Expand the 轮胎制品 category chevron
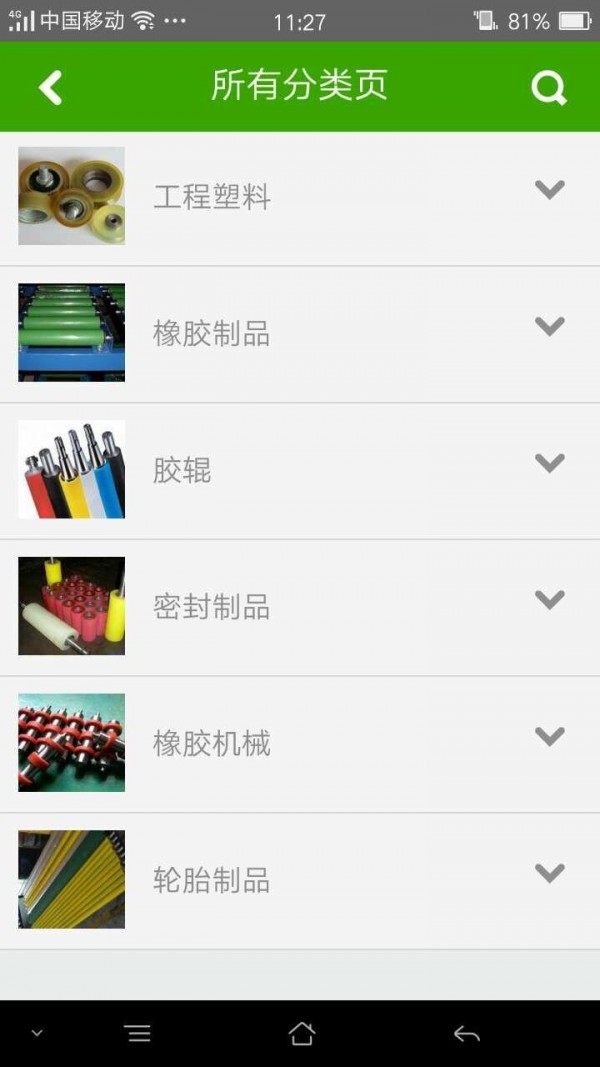Screen dimensions: 600x1067 pyautogui.click(x=549, y=872)
